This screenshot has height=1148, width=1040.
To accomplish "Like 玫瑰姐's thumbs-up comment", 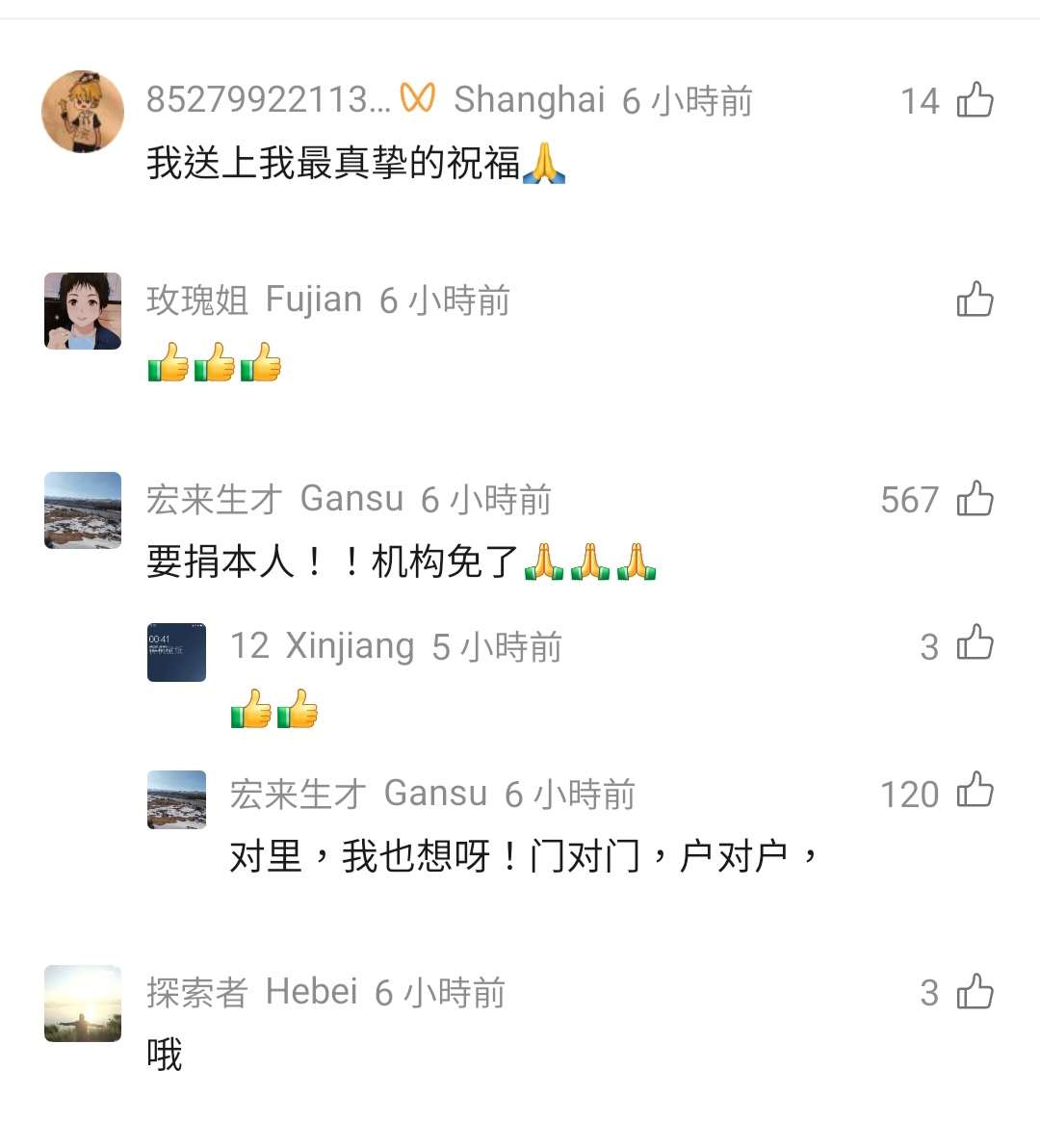I will click(975, 300).
